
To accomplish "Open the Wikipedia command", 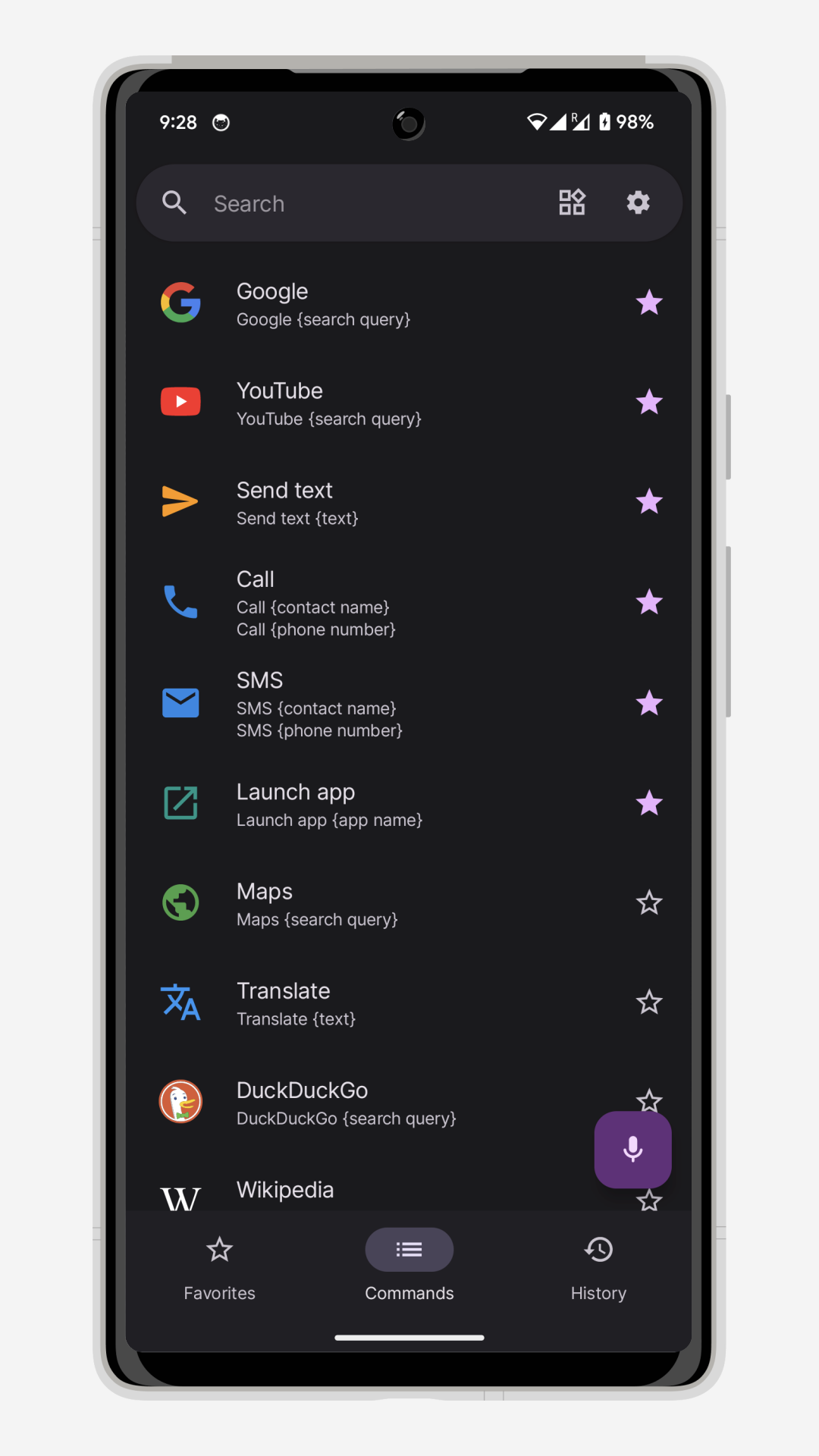I will 341,1191.
